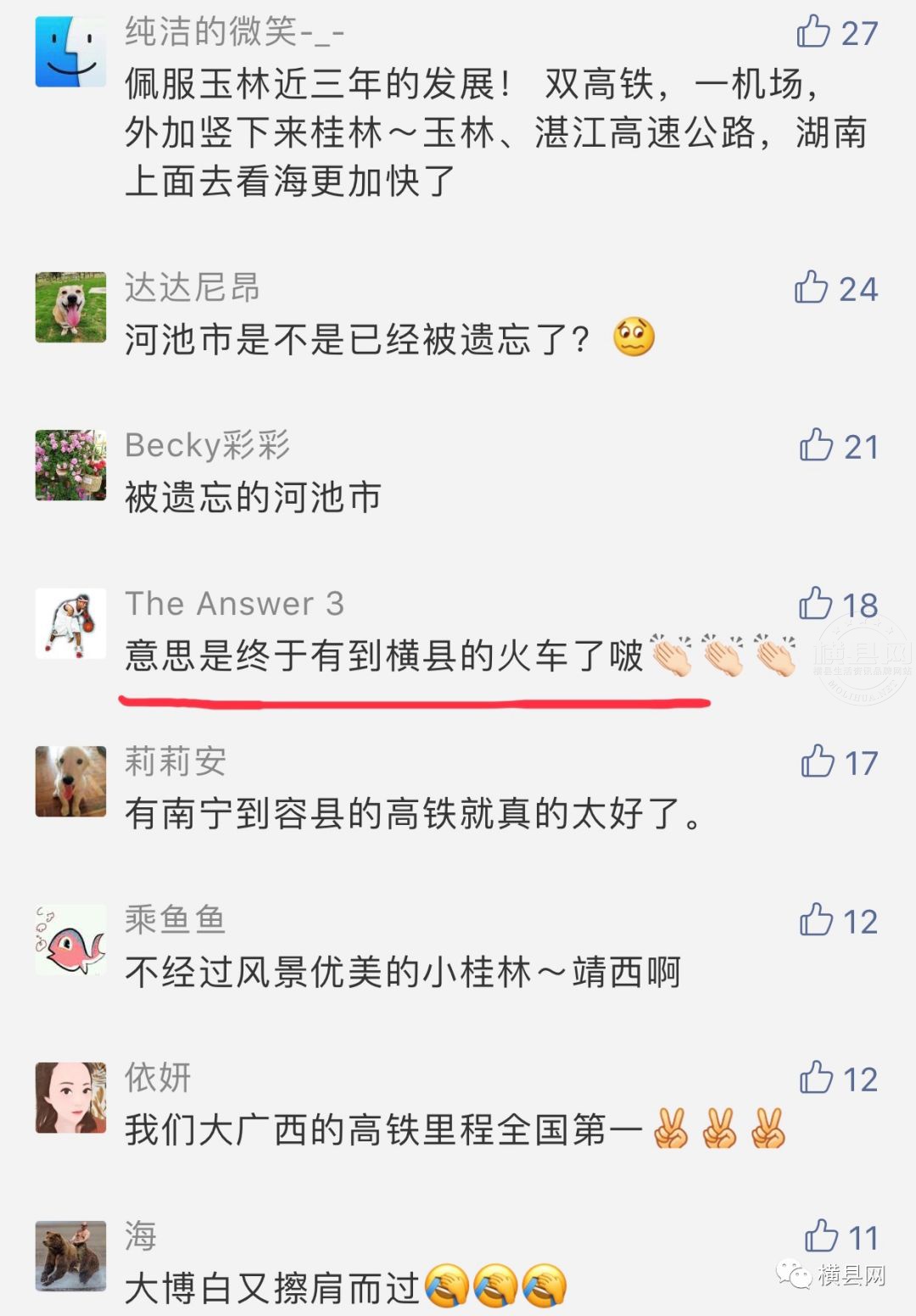Like 乘鱼鱼's comment about 靖西
The image size is (916, 1316).
point(816,920)
